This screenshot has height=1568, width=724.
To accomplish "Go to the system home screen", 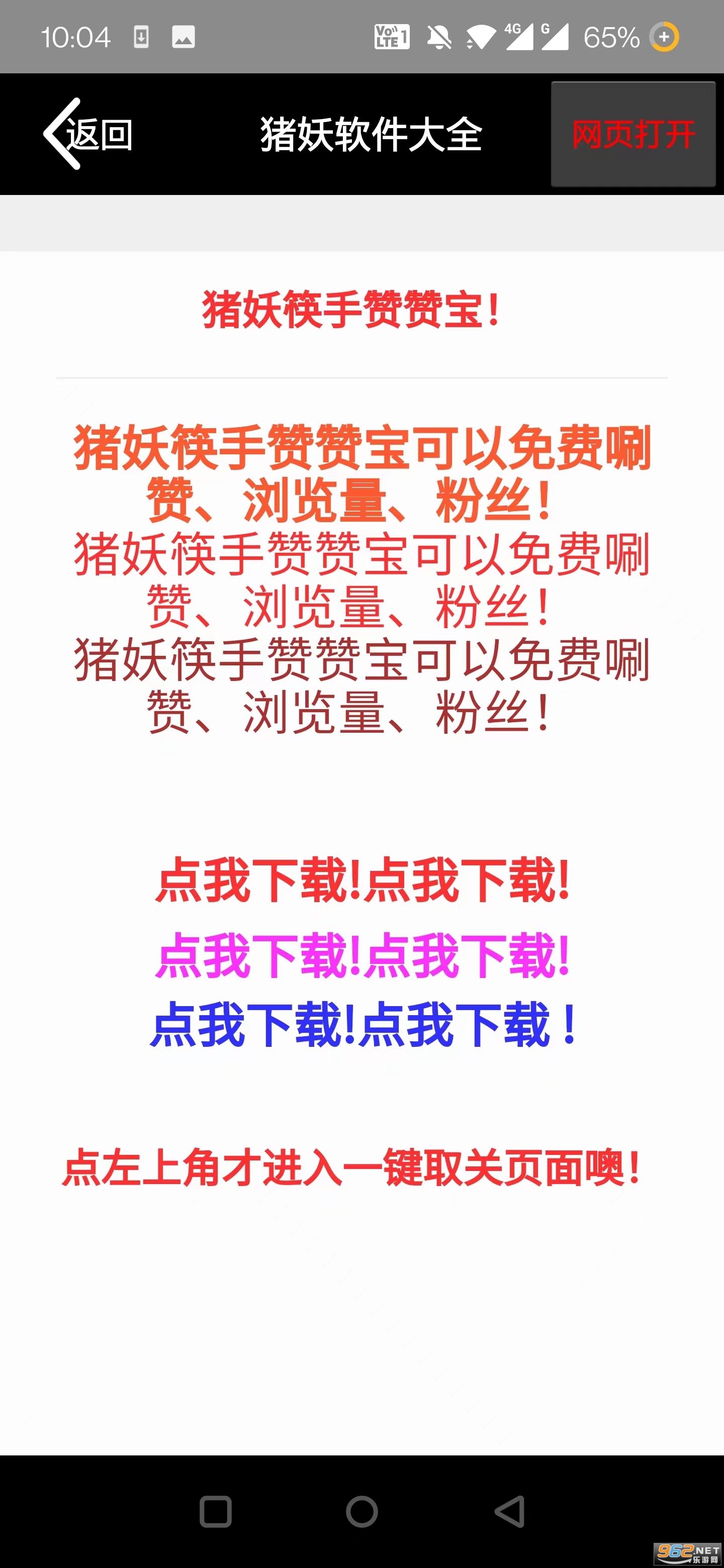I will click(x=361, y=1511).
